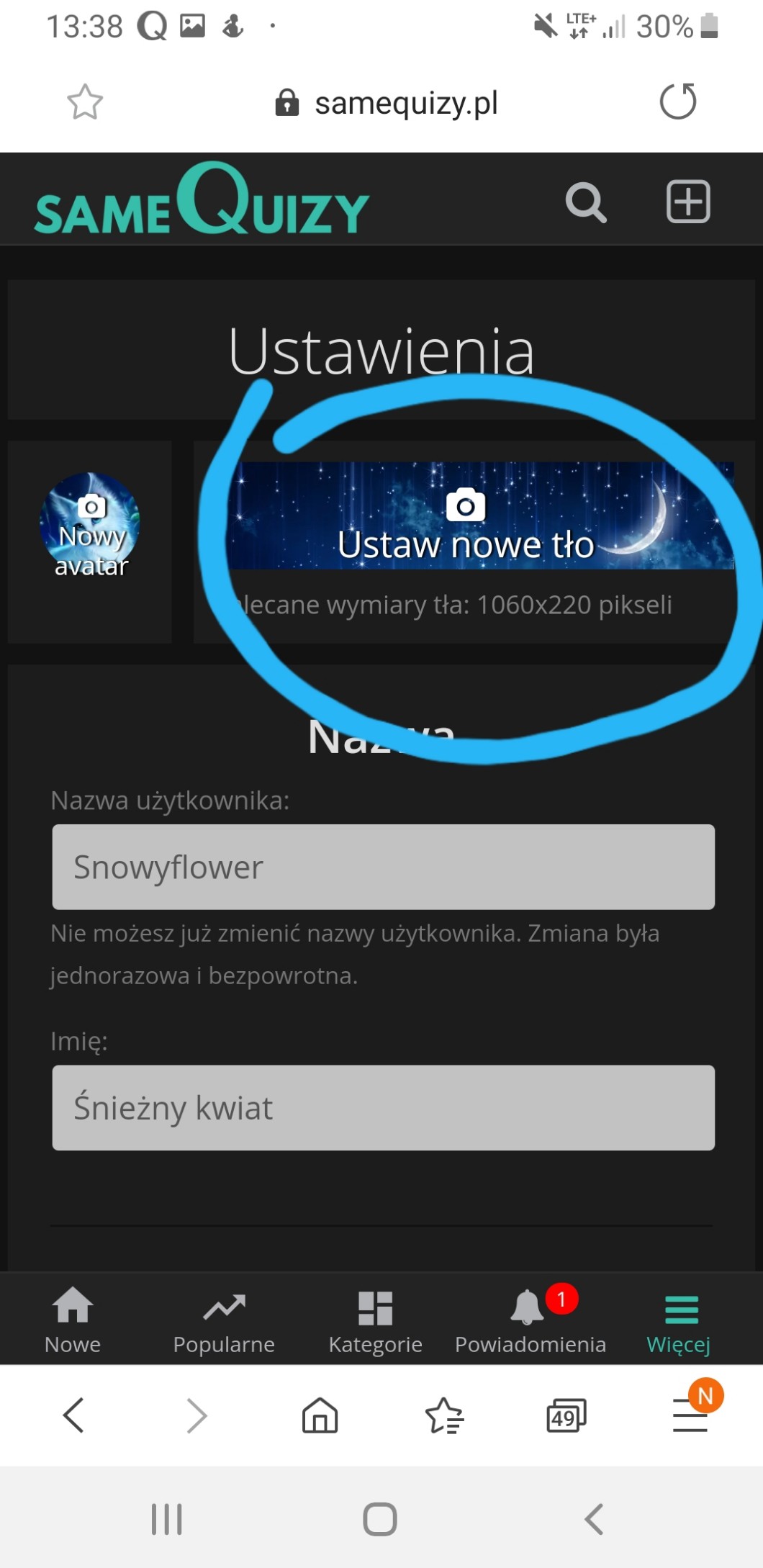Reload the samequizy.pl page

pos(677,102)
